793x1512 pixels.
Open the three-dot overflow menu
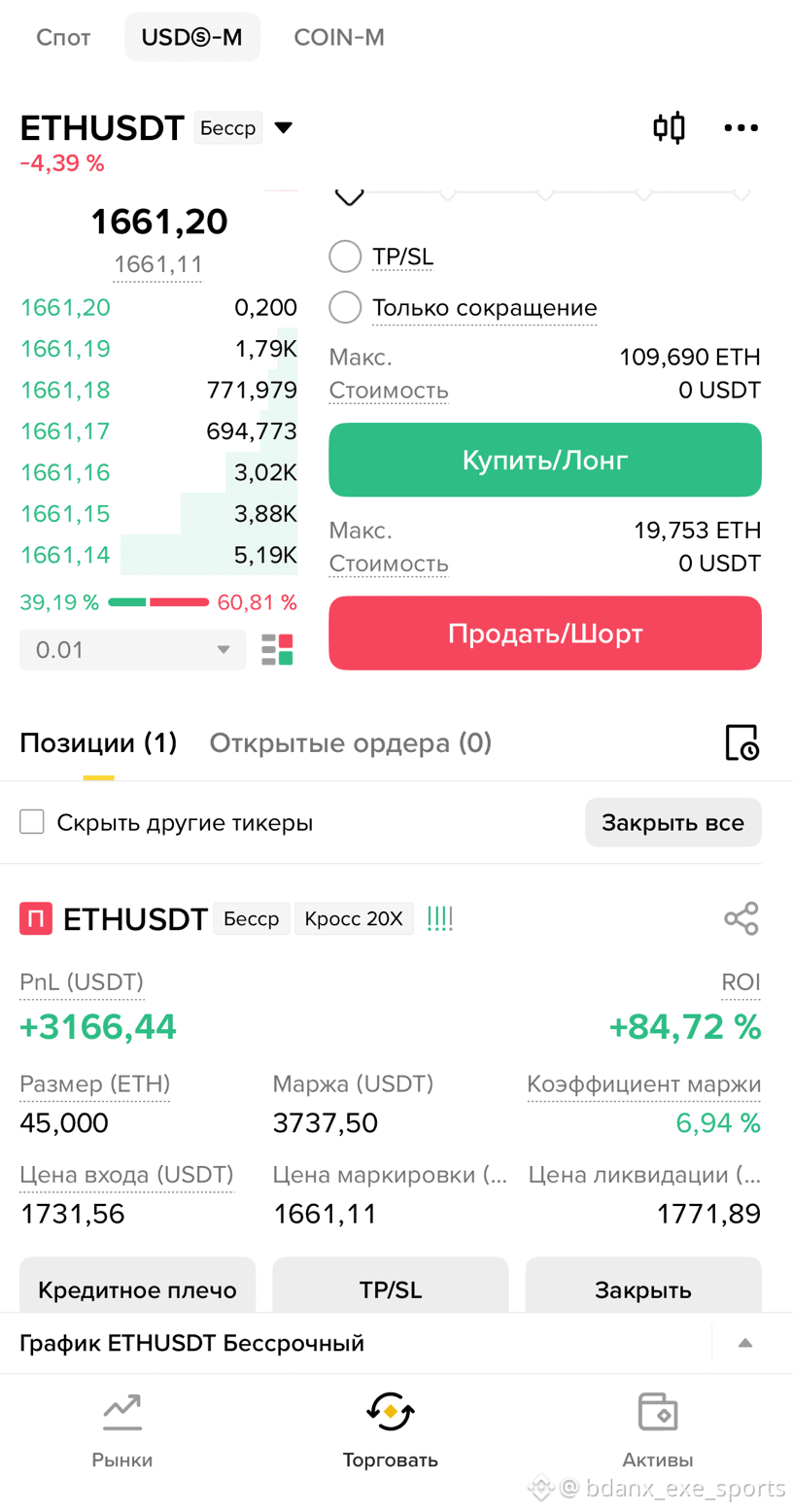741,127
